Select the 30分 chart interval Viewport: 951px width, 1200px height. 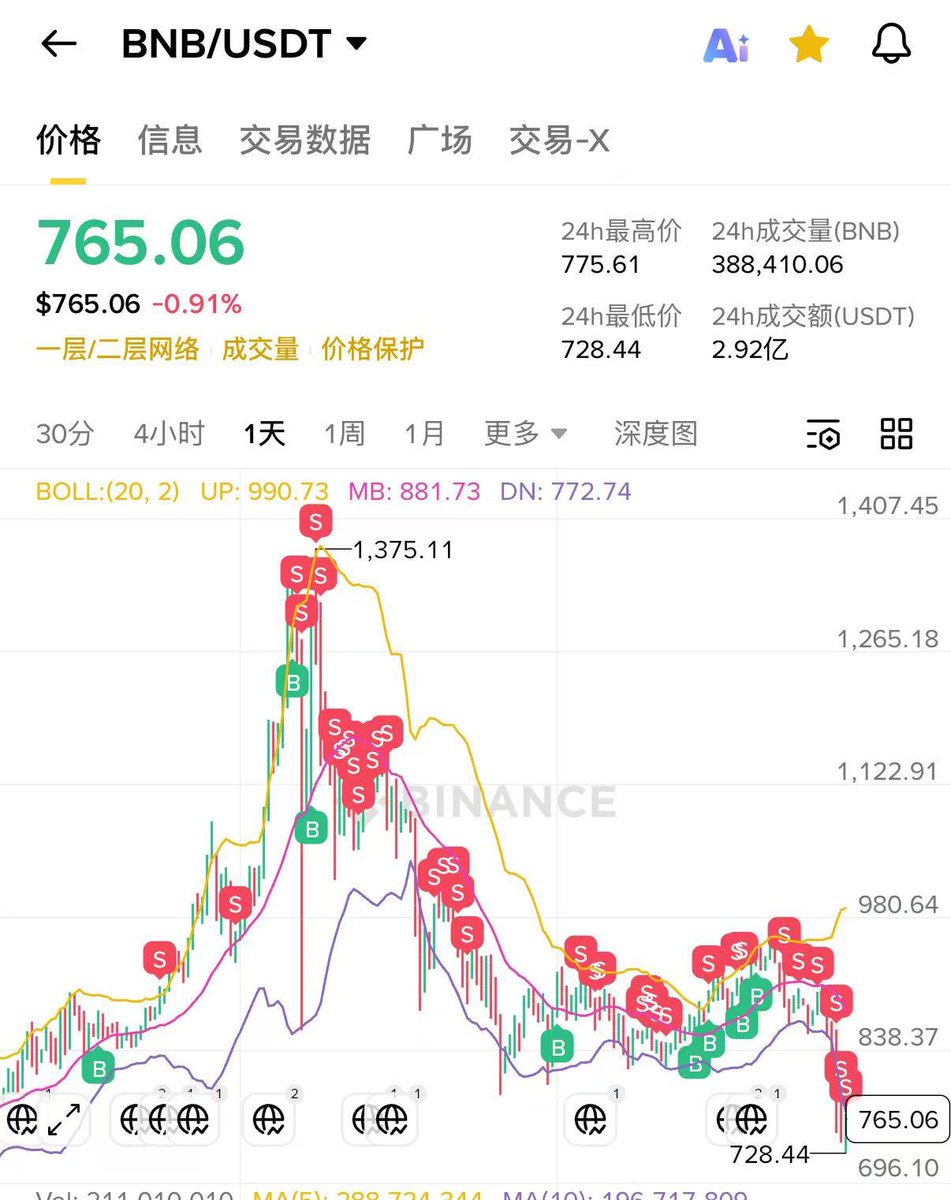(65, 434)
